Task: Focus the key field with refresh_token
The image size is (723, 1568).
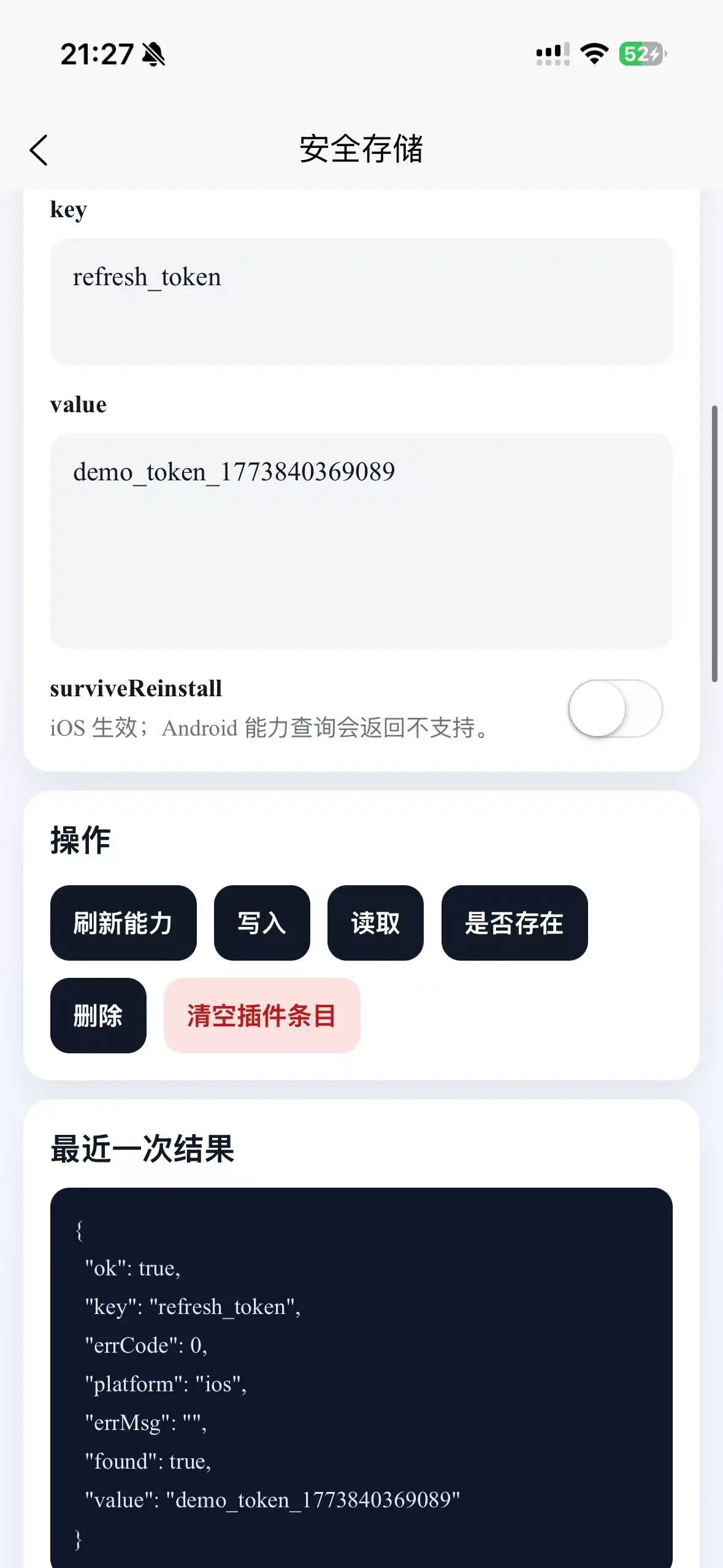Action: pos(361,301)
